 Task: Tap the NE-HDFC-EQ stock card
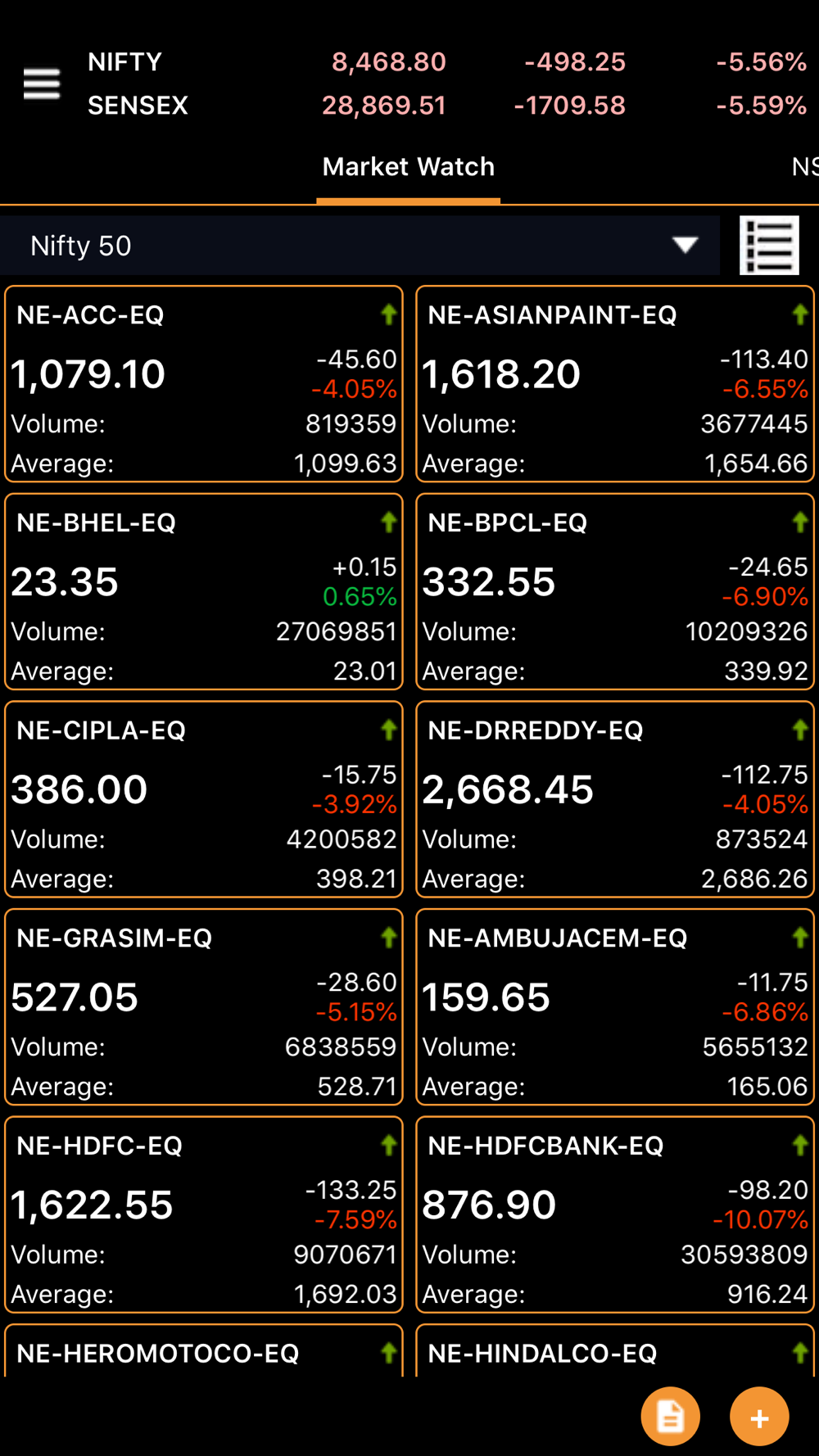point(204,1215)
